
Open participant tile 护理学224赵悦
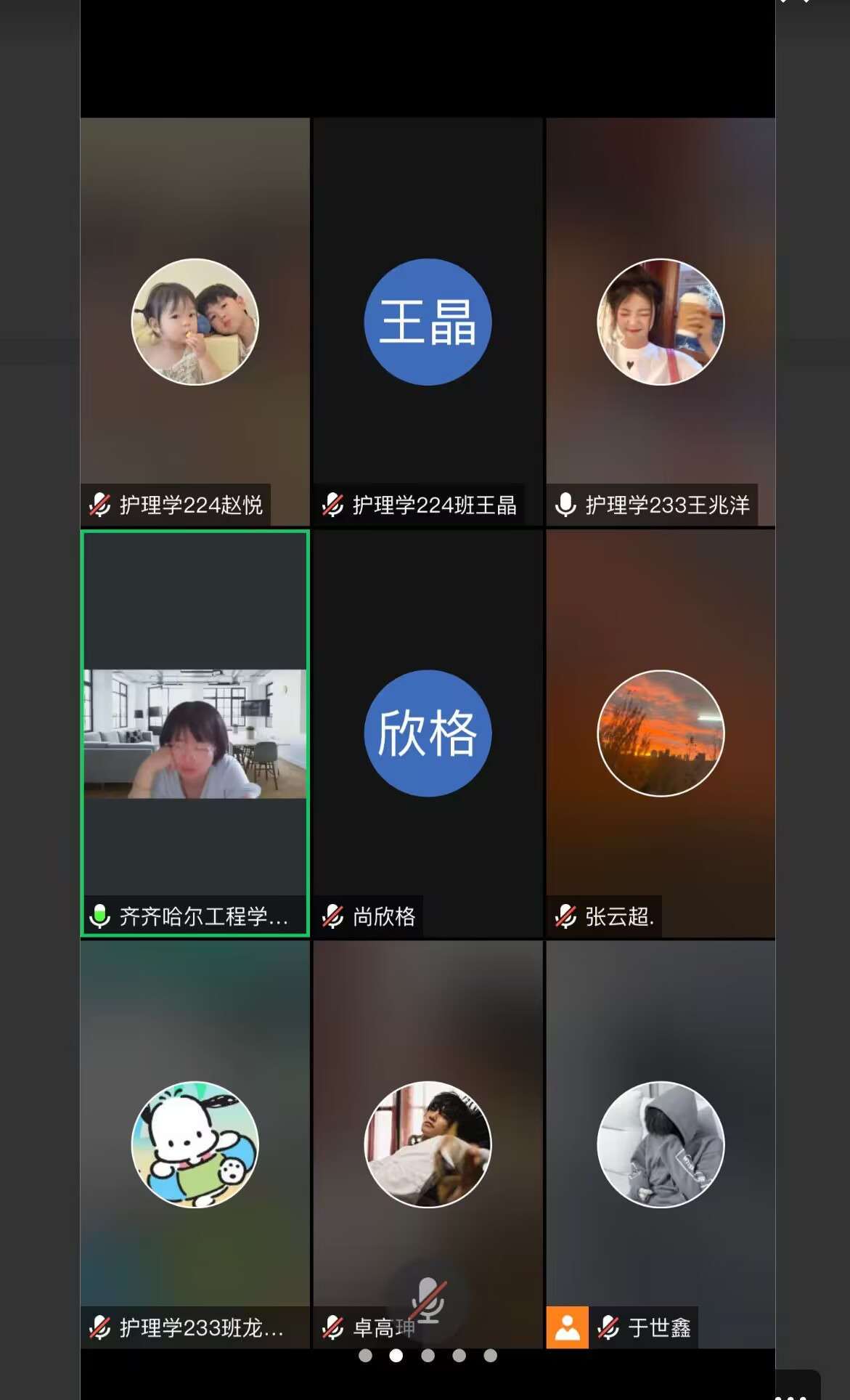(x=195, y=322)
